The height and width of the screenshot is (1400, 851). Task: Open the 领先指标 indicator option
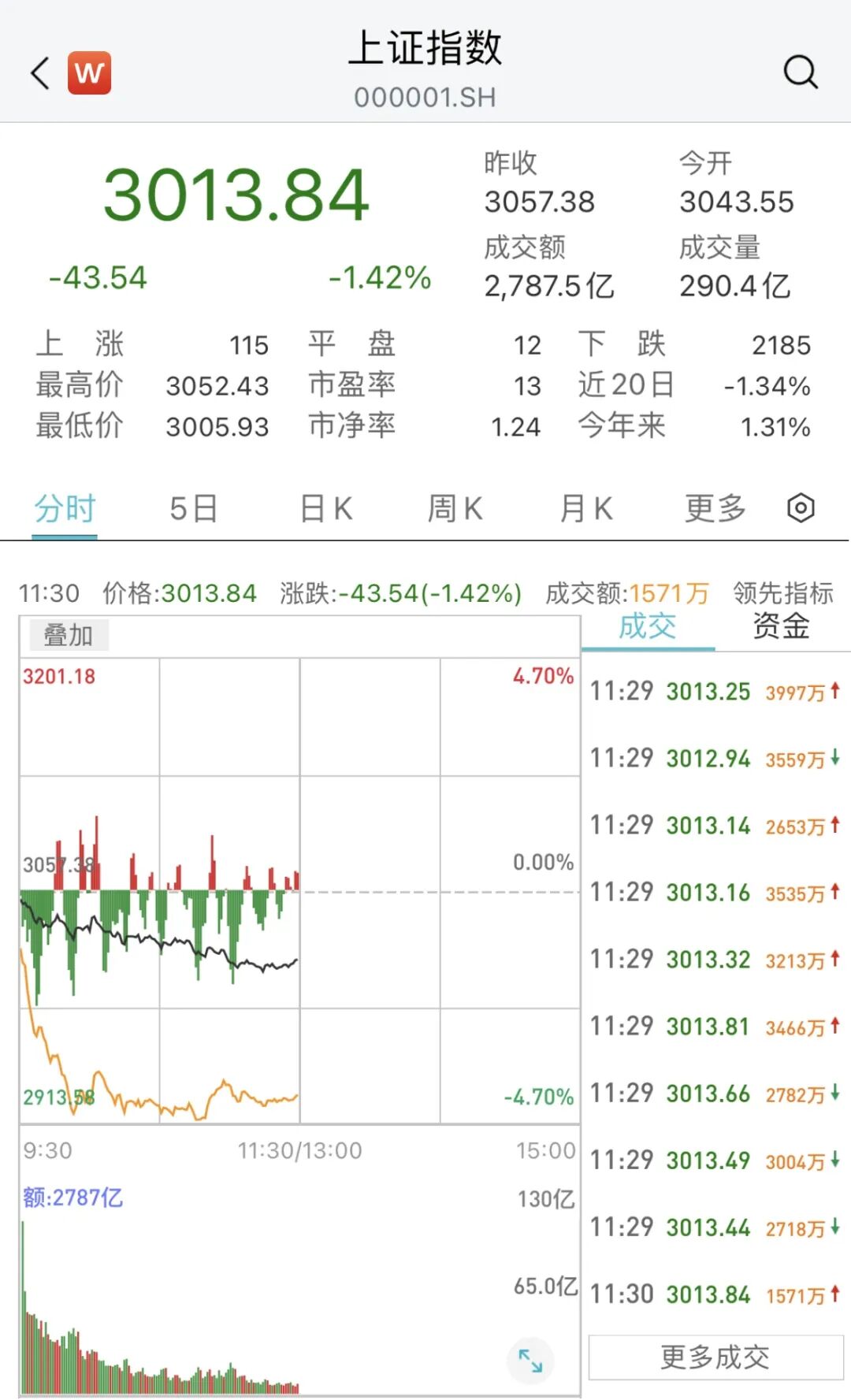(782, 593)
